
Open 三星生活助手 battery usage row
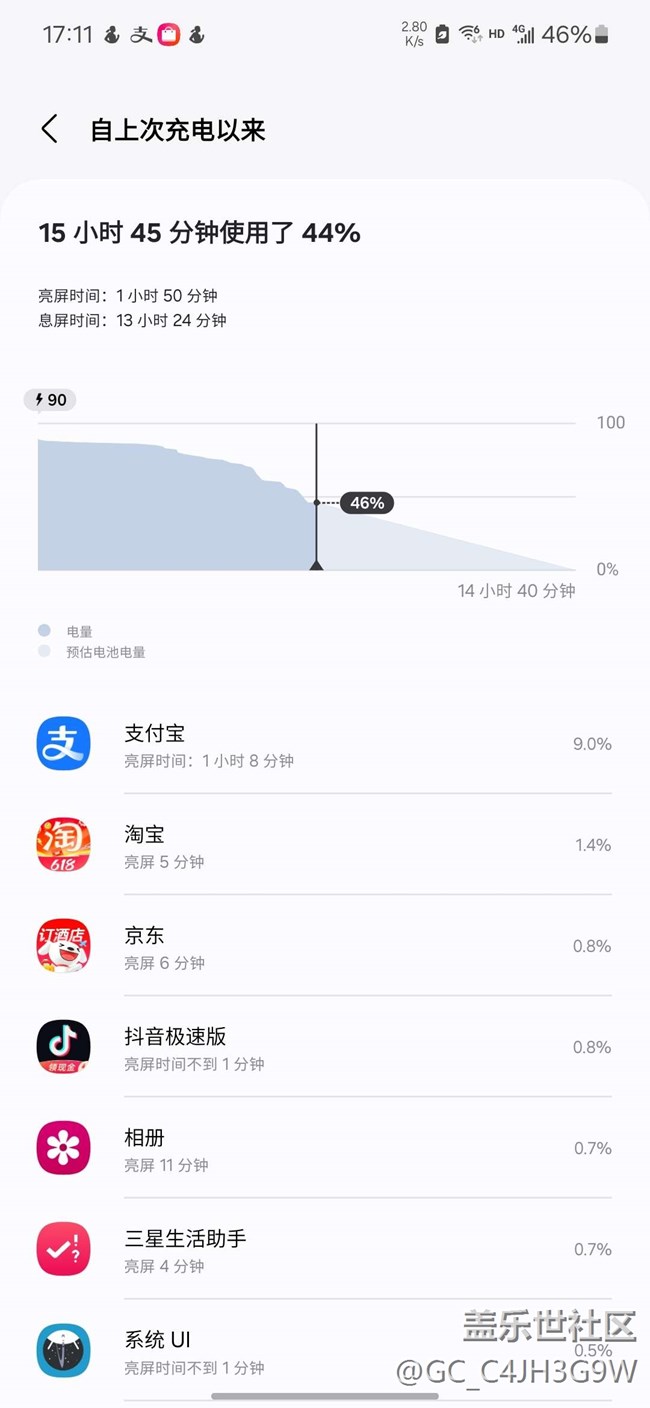[325, 1249]
